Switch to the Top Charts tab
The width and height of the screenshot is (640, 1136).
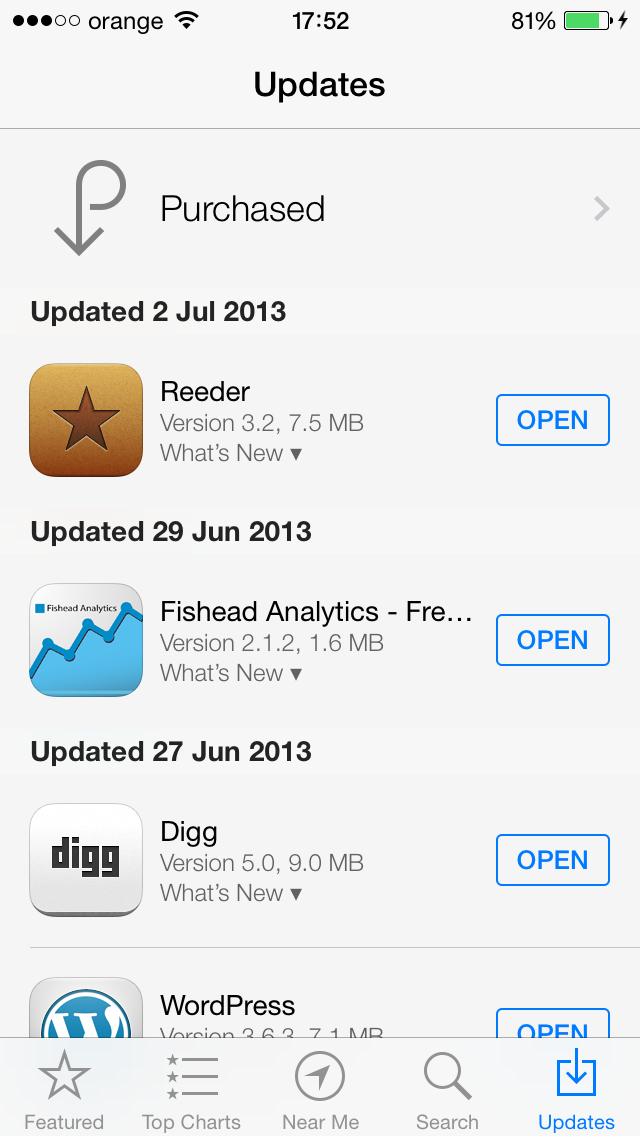(x=191, y=1090)
